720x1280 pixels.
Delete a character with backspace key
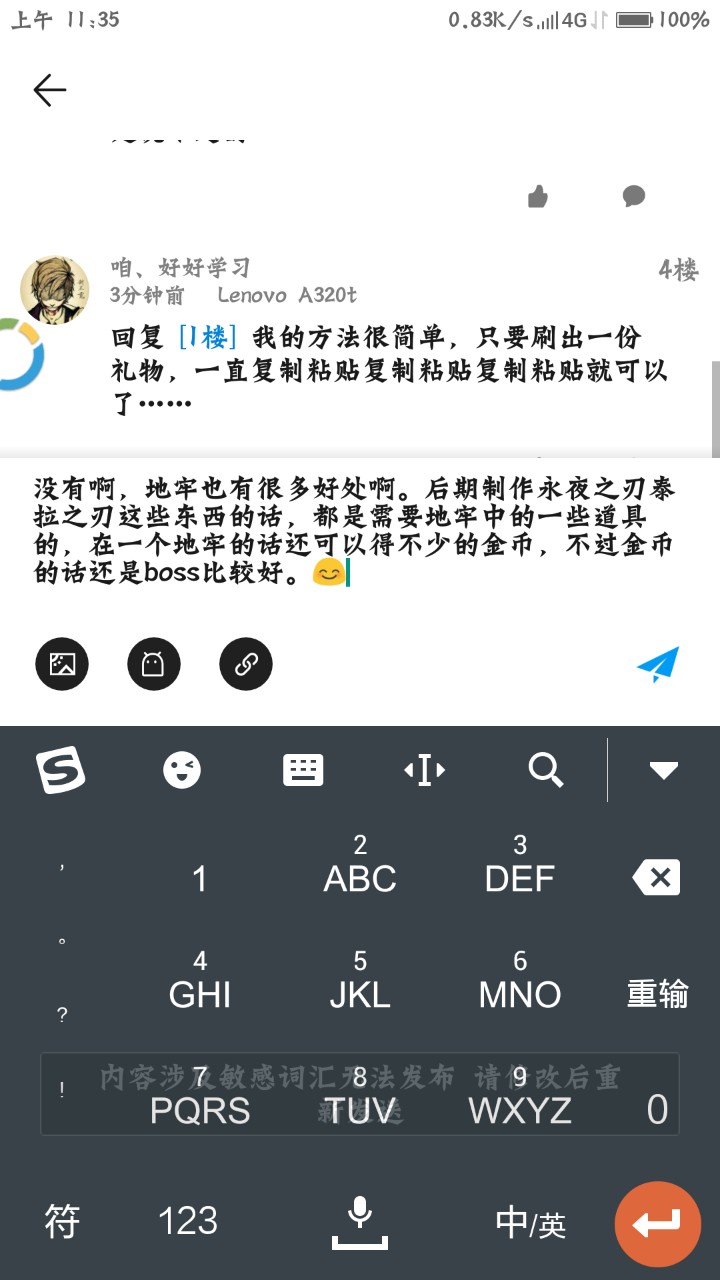pos(656,878)
